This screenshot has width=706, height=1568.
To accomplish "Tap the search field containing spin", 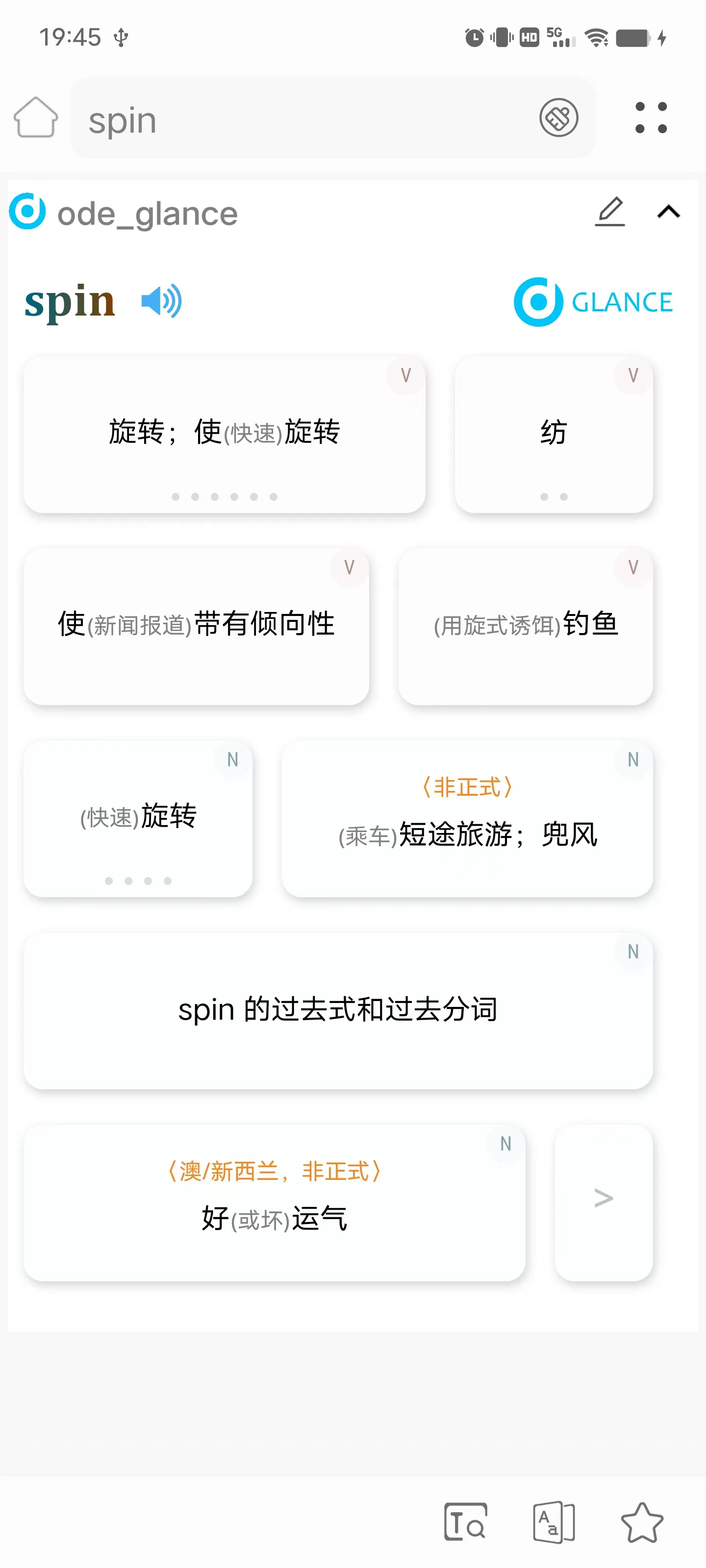I will pos(332,118).
